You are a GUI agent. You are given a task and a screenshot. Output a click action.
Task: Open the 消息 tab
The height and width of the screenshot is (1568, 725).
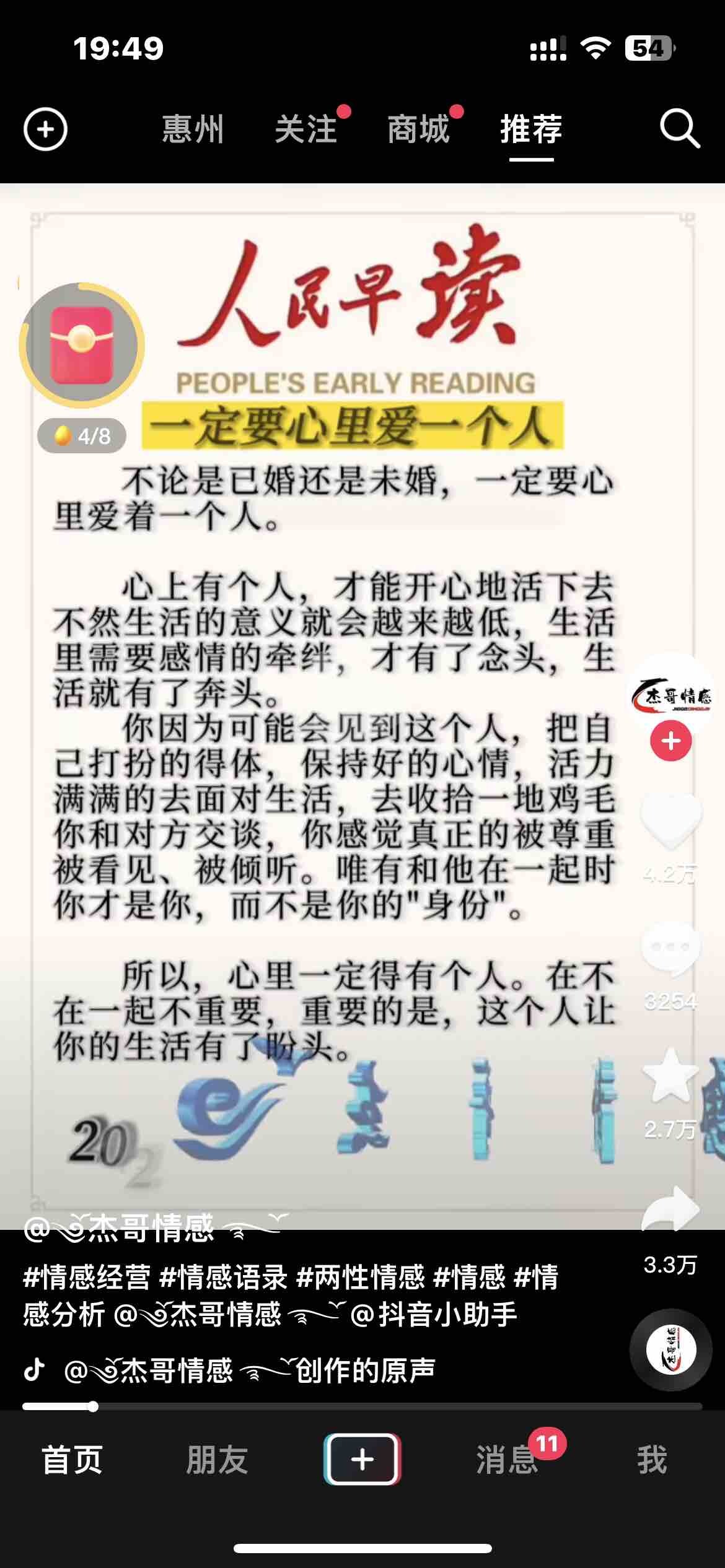pyautogui.click(x=507, y=1460)
